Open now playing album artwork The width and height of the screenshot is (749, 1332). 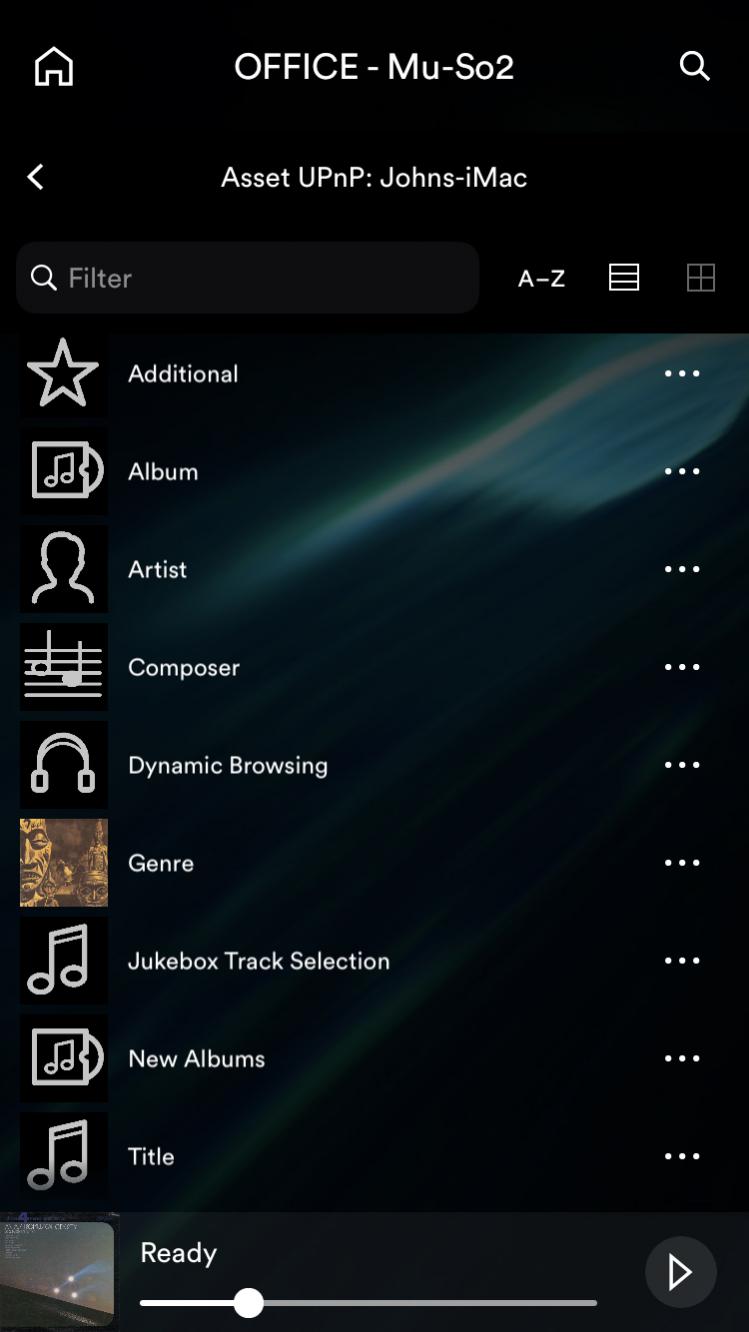coord(58,1272)
